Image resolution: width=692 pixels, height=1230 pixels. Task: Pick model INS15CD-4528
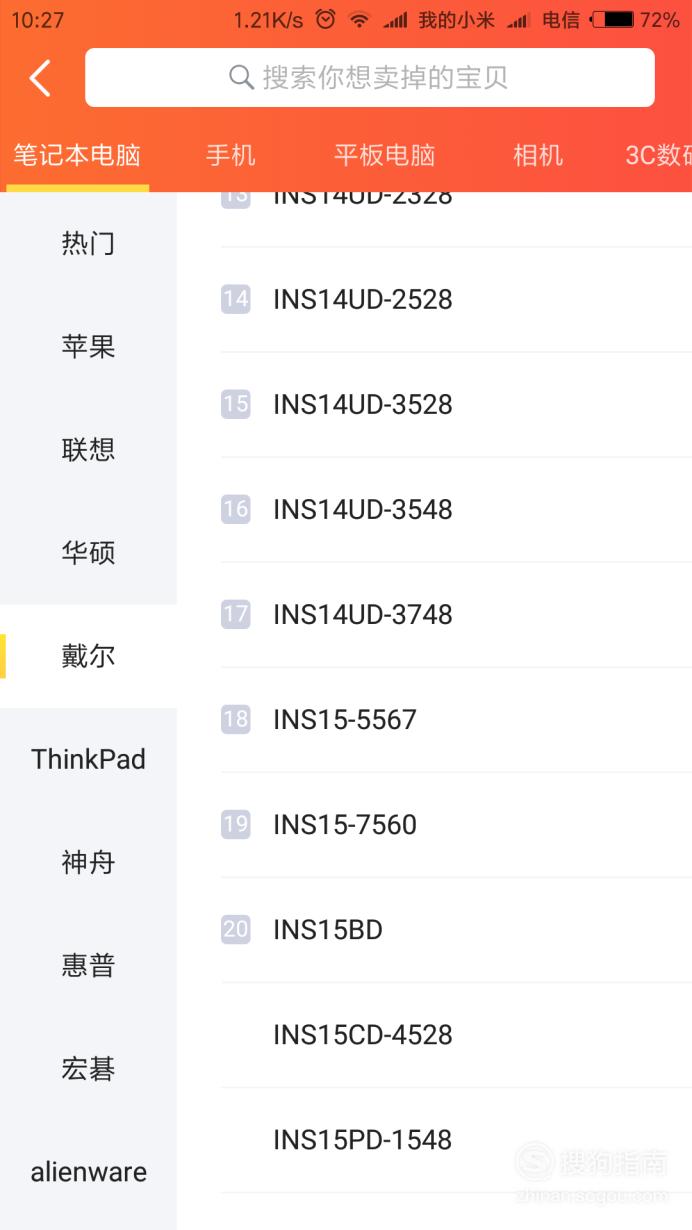coord(456,1034)
